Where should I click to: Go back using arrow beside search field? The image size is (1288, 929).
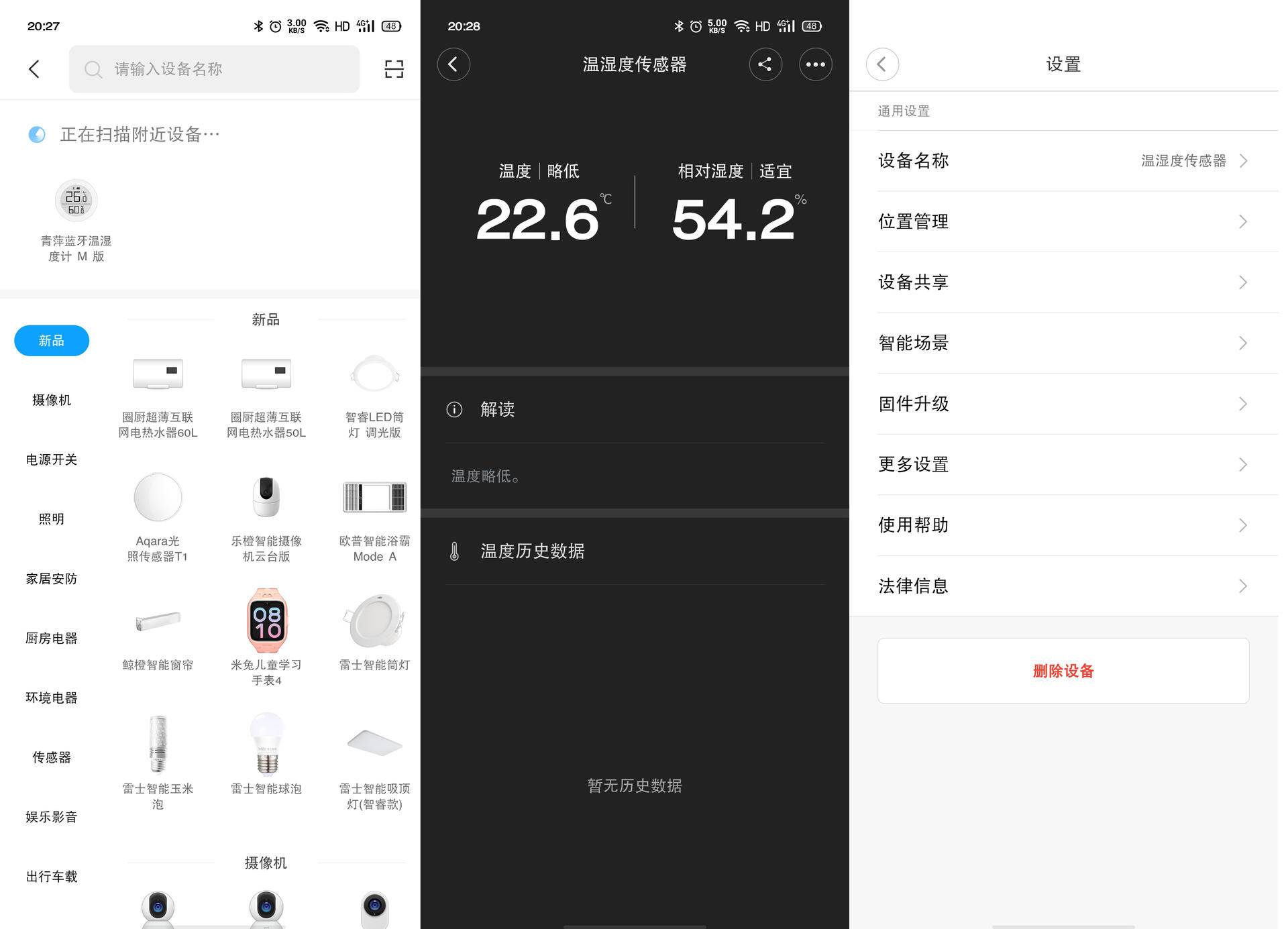34,69
